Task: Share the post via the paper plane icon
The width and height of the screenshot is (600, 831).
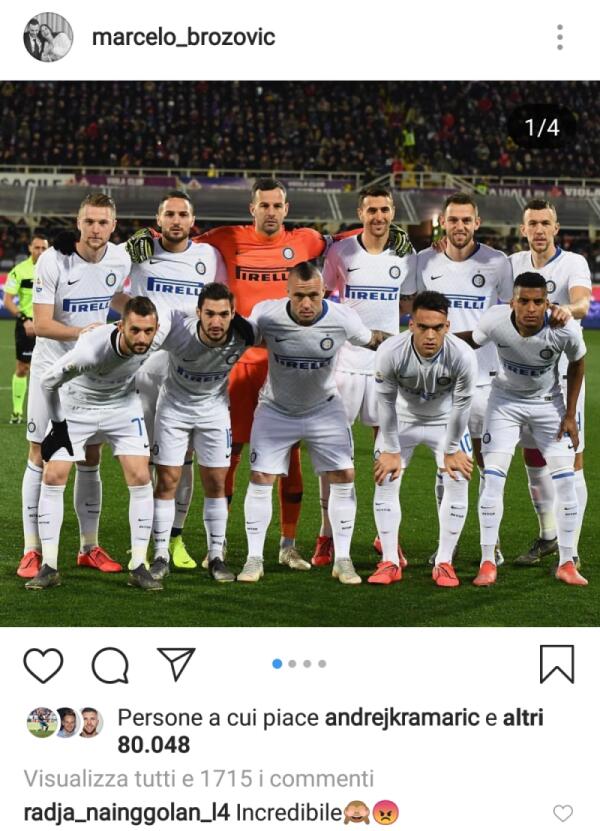Action: tap(176, 664)
